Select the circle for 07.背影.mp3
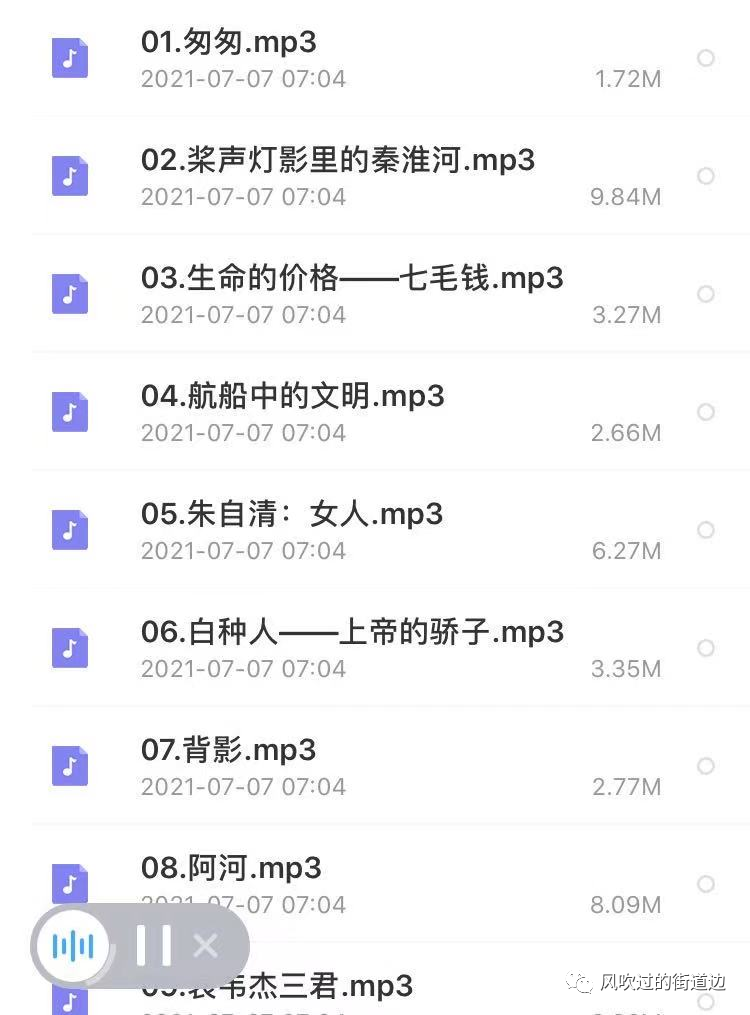Viewport: 750px width, 1015px height. click(705, 766)
